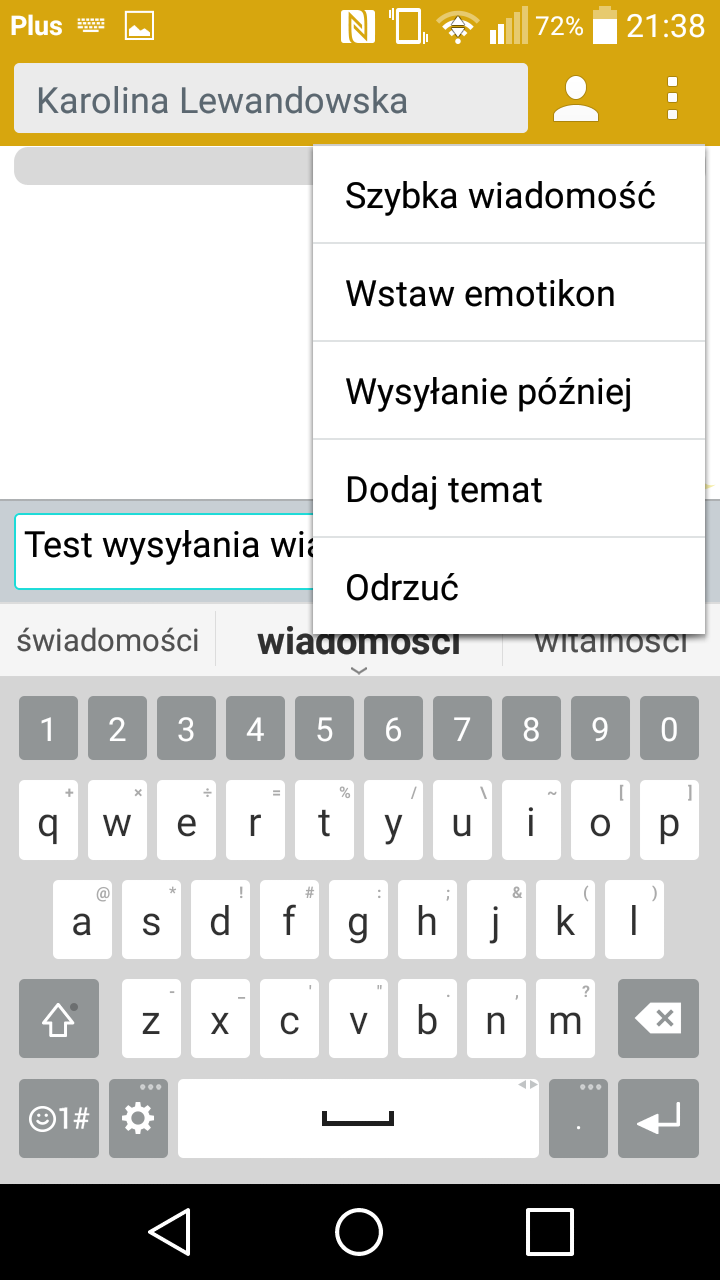Viewport: 720px width, 1280px height.
Task: Tap the backspace key
Action: pos(658,1019)
